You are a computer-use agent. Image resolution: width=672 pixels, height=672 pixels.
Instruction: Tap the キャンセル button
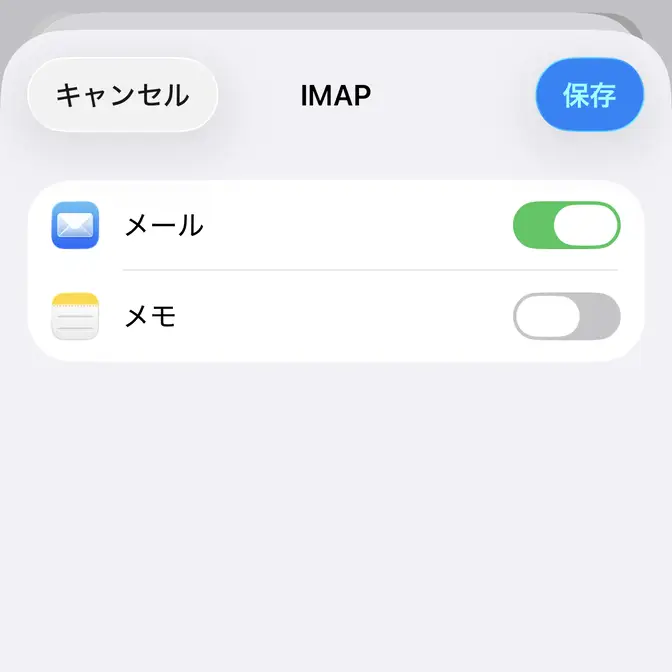pos(122,95)
